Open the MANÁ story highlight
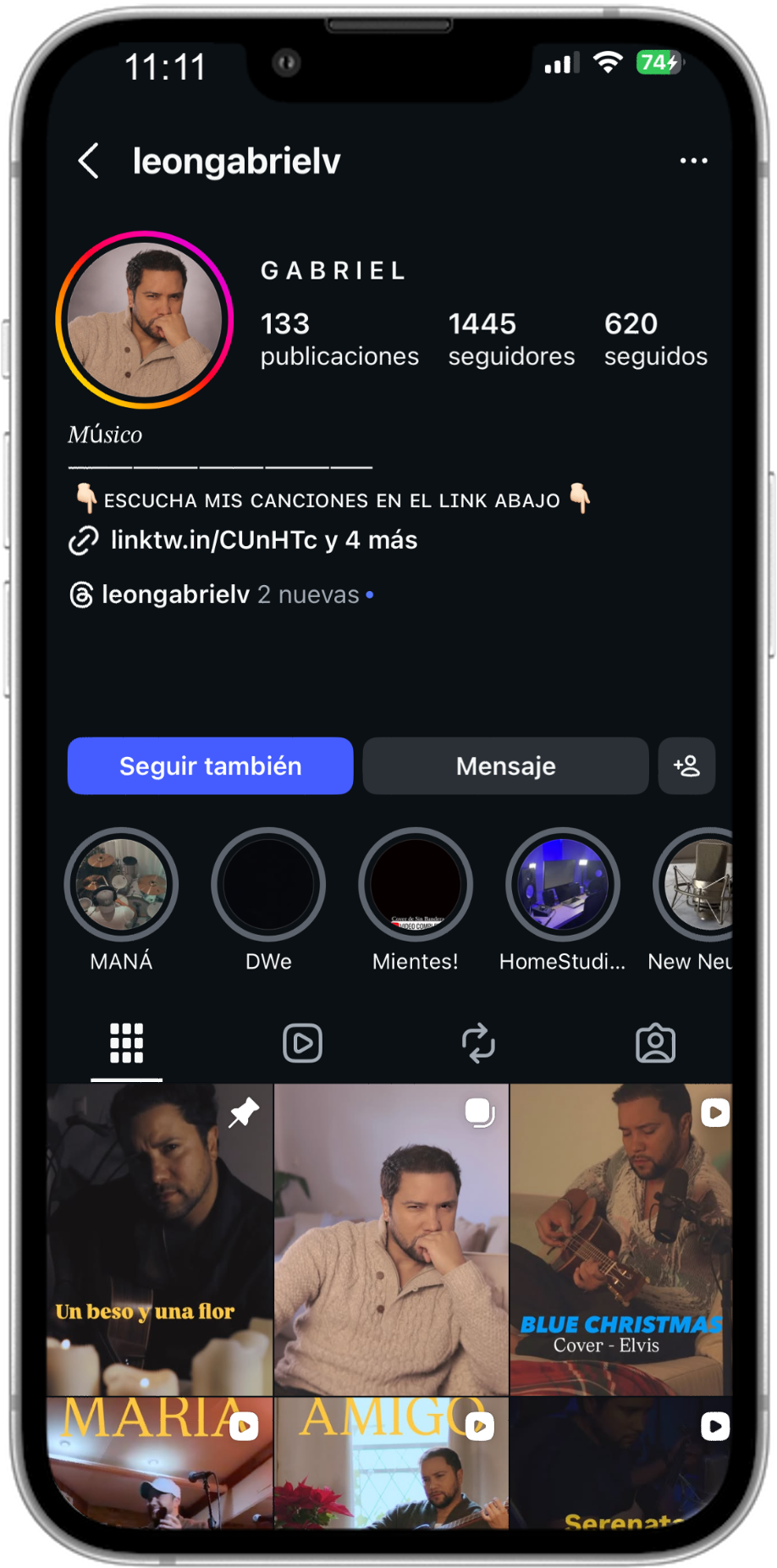Image resolution: width=777 pixels, height=1568 pixels. point(121,883)
